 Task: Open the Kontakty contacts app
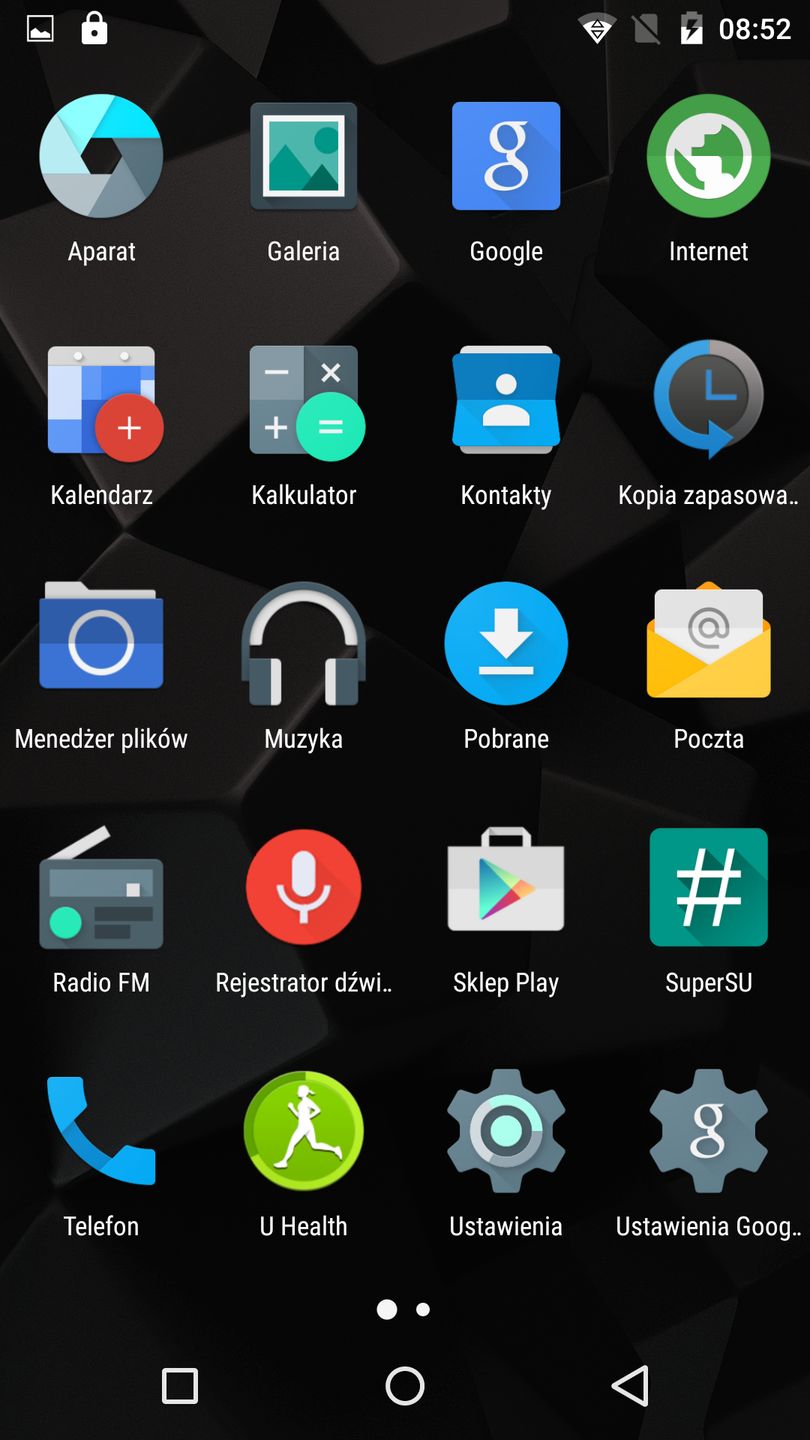[x=506, y=400]
